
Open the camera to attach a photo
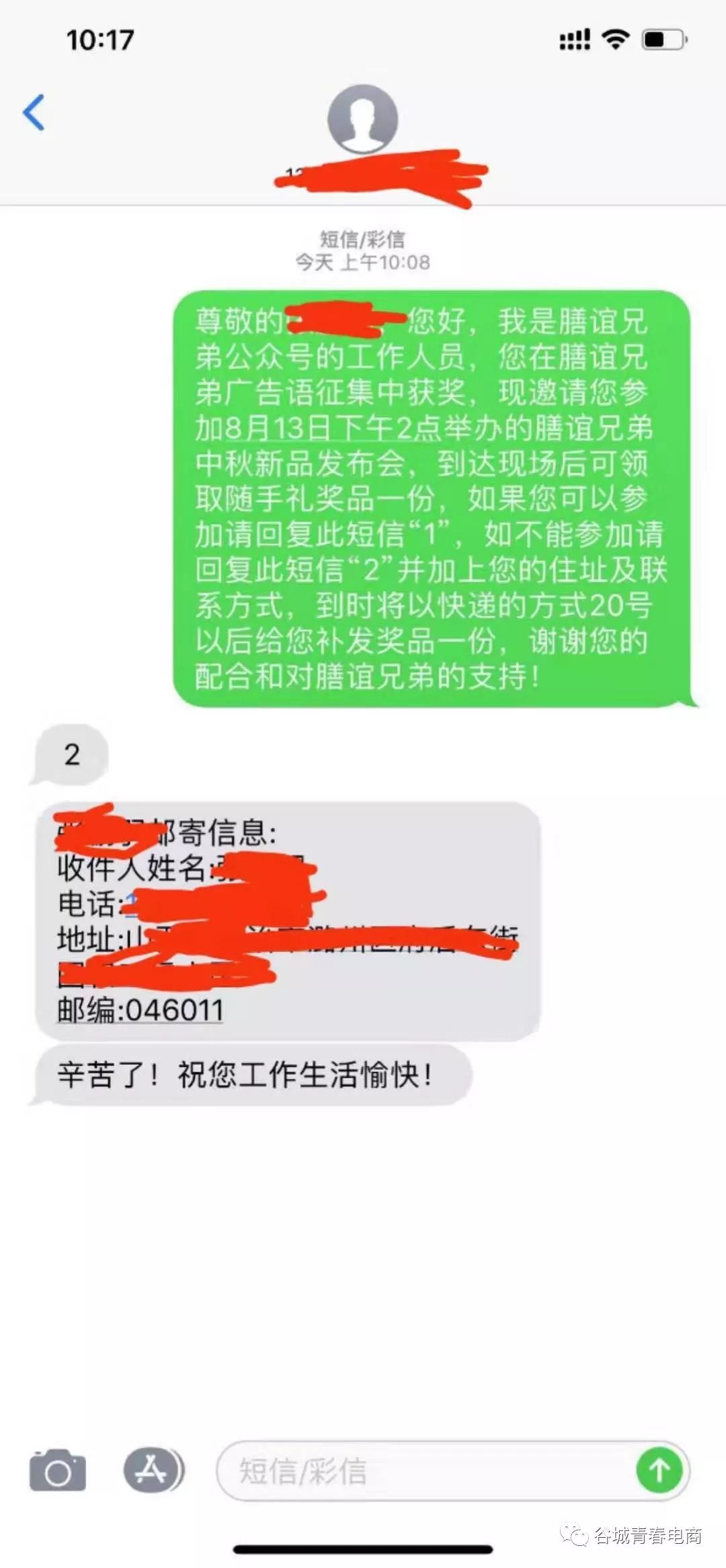coord(58,1471)
